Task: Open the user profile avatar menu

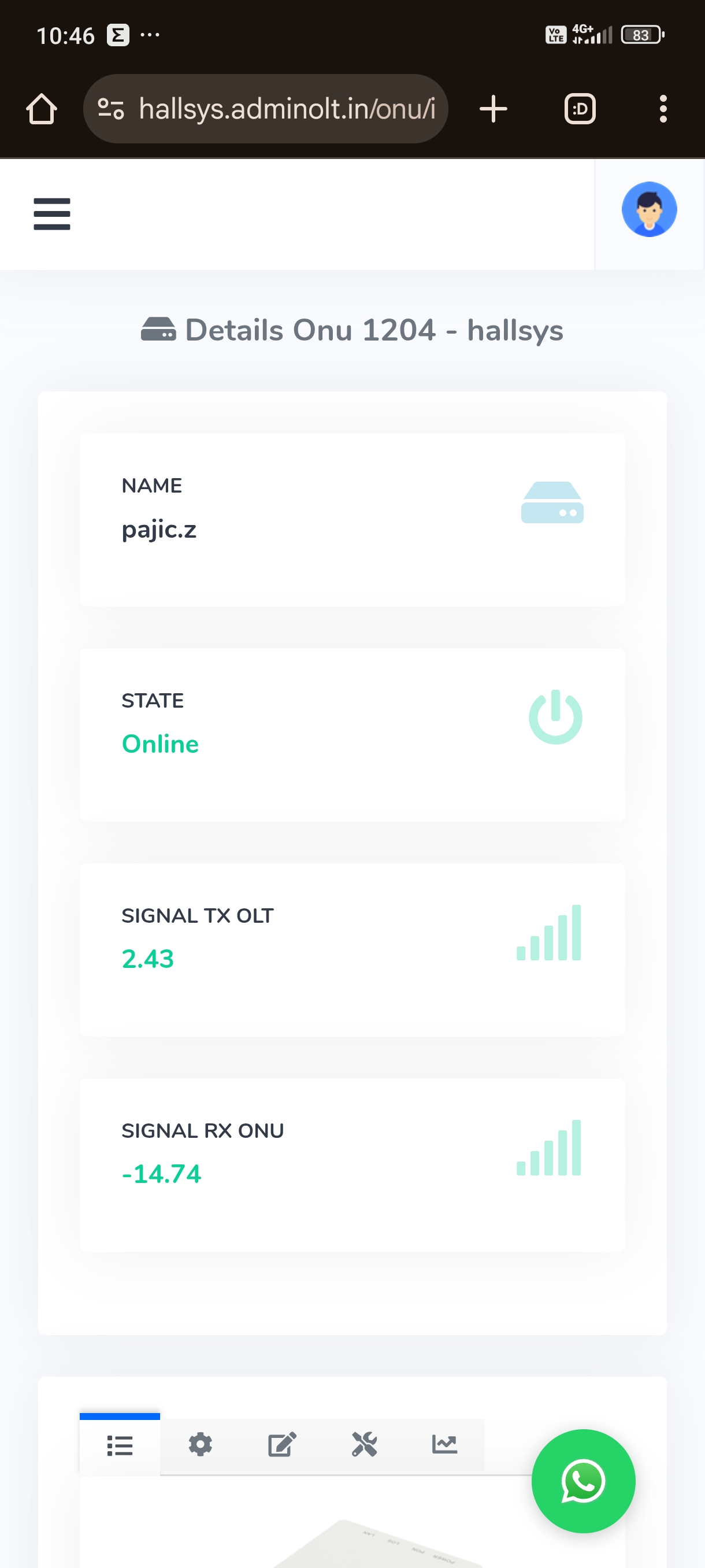Action: click(x=648, y=209)
